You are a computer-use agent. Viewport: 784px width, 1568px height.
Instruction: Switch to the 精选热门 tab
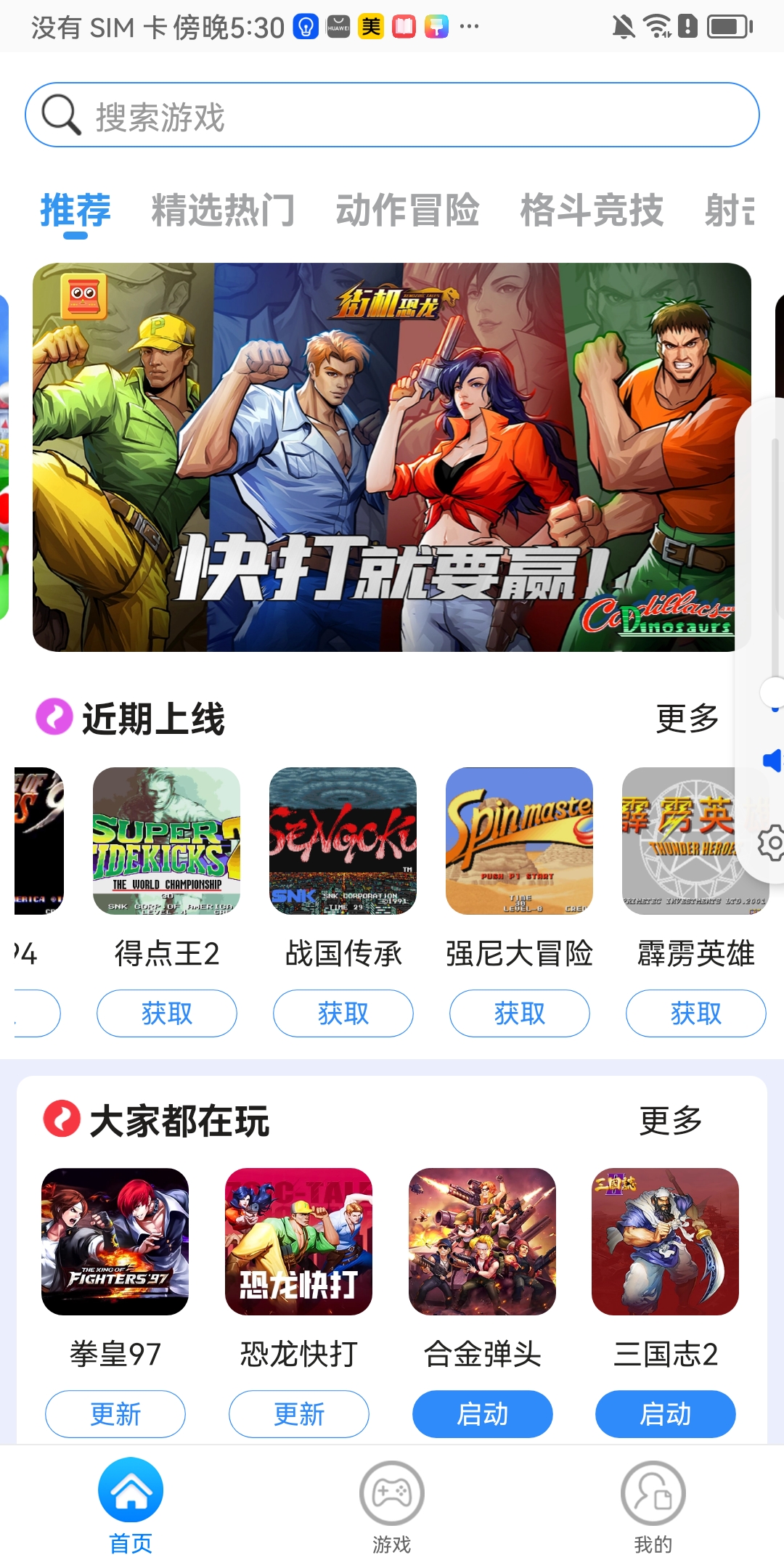coord(223,211)
